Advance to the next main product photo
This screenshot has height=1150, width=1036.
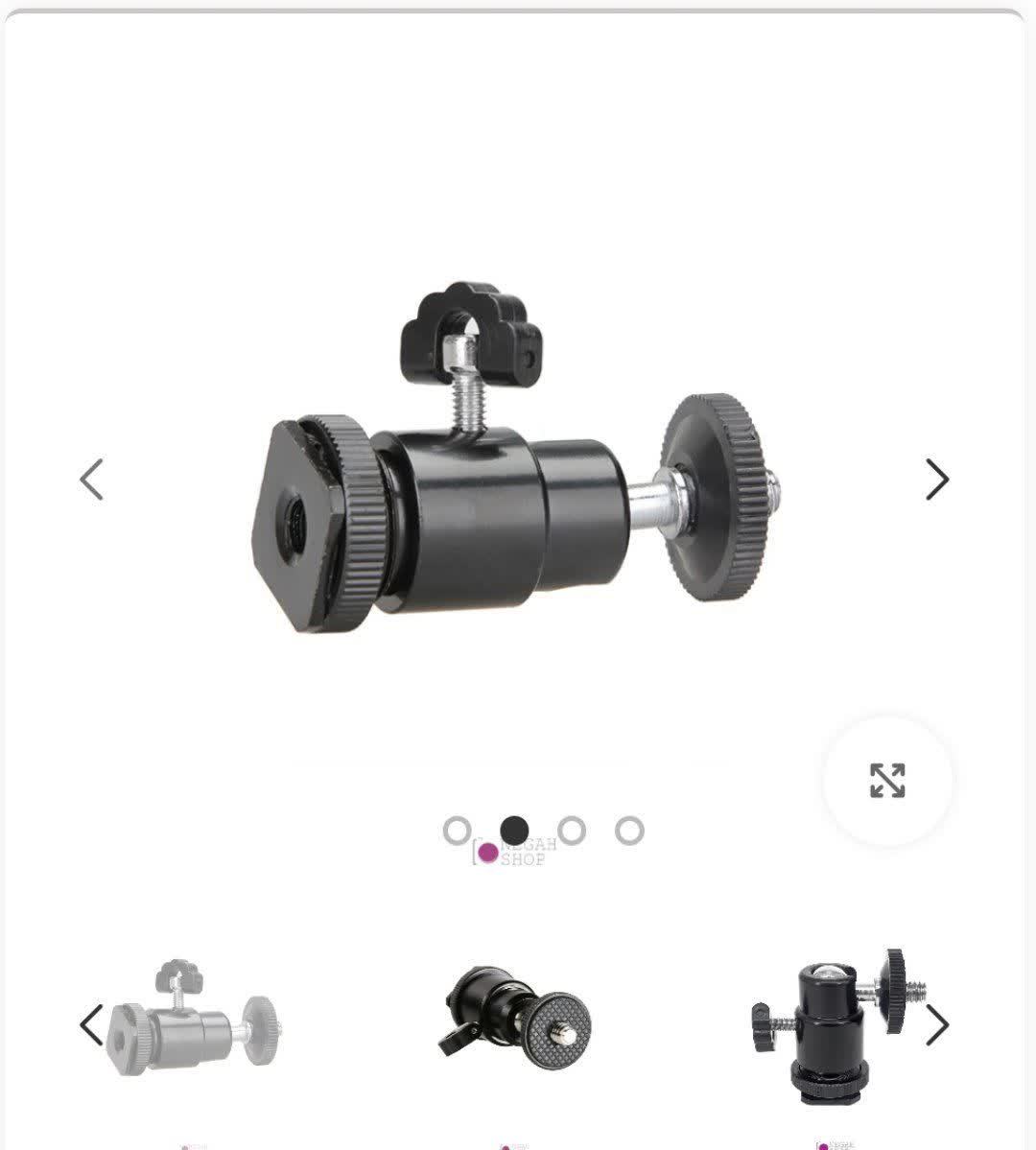[936, 480]
